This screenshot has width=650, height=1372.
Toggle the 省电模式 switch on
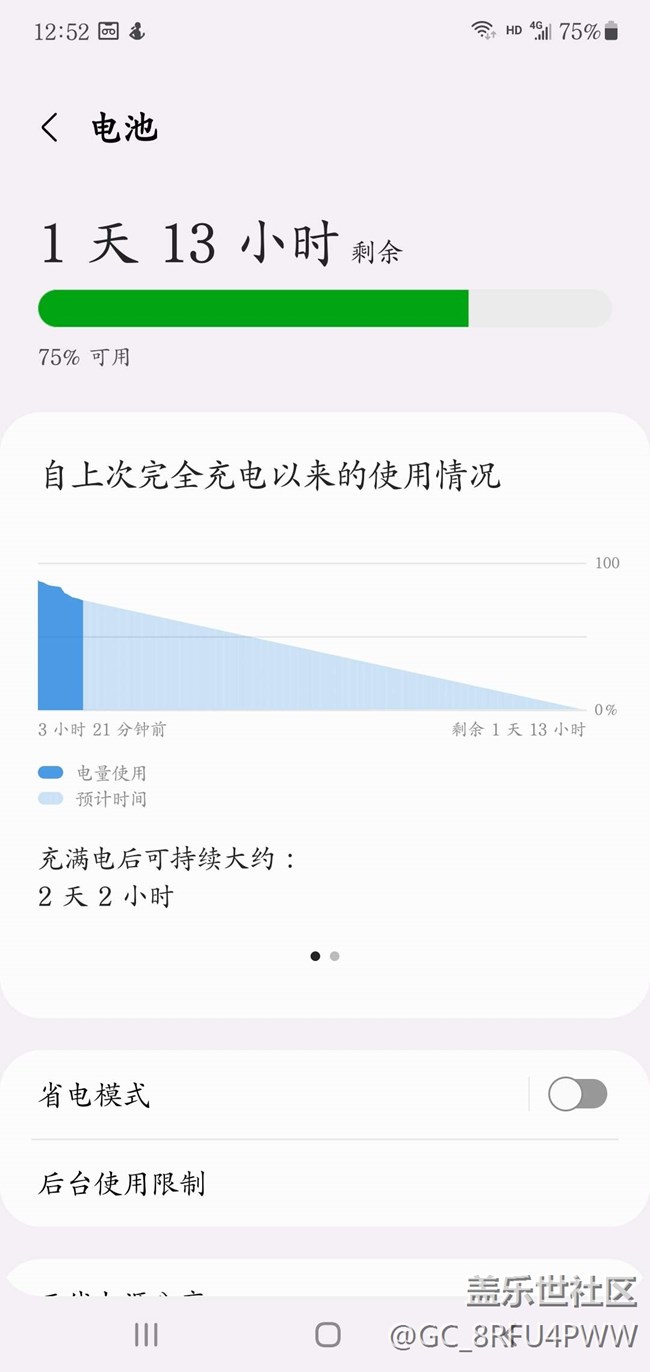(577, 1094)
